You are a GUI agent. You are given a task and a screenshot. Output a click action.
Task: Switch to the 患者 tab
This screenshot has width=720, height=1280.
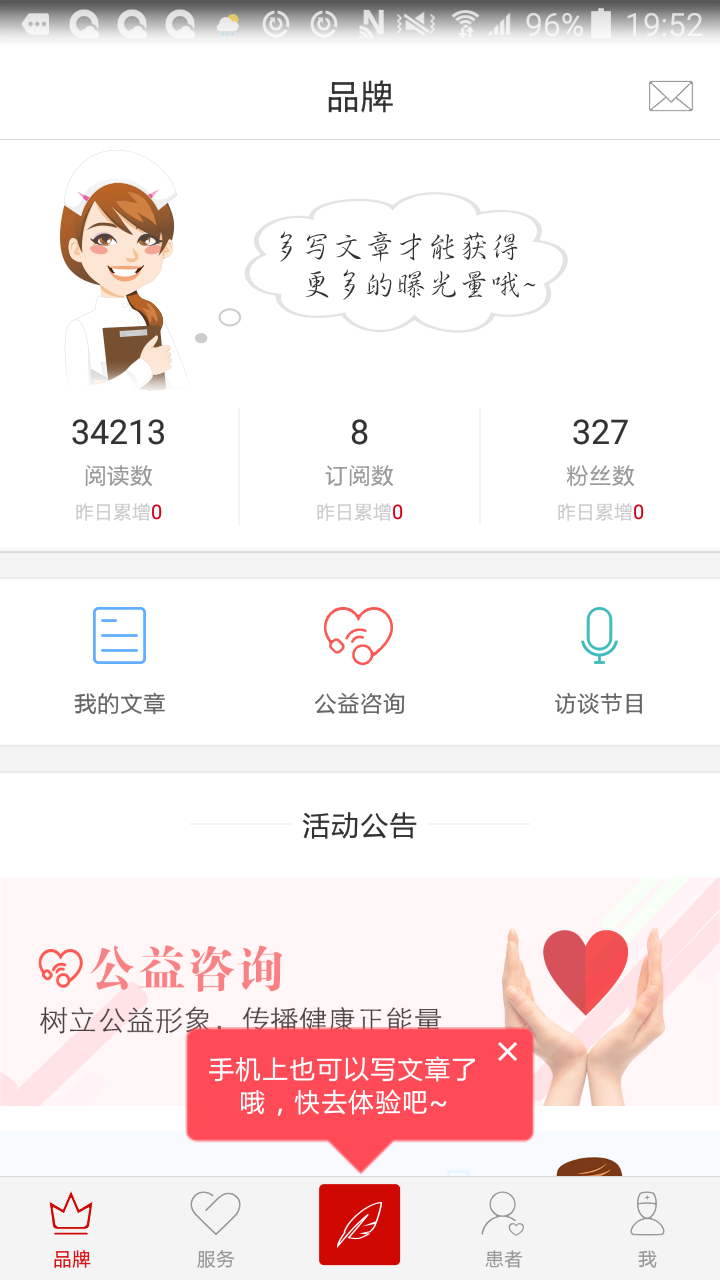(503, 1230)
